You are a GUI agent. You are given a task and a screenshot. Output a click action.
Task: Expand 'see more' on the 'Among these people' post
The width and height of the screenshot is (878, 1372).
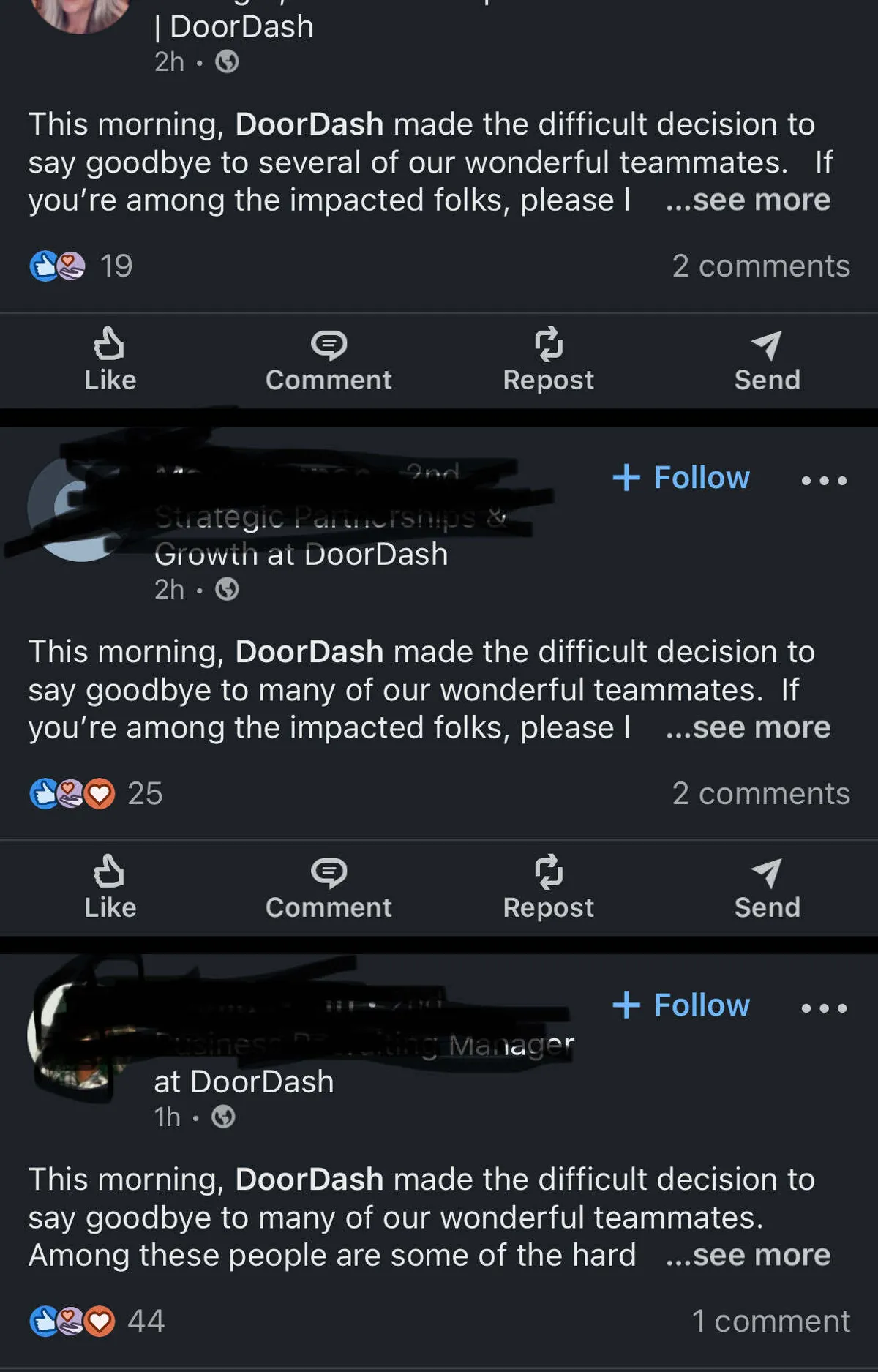(x=748, y=1255)
